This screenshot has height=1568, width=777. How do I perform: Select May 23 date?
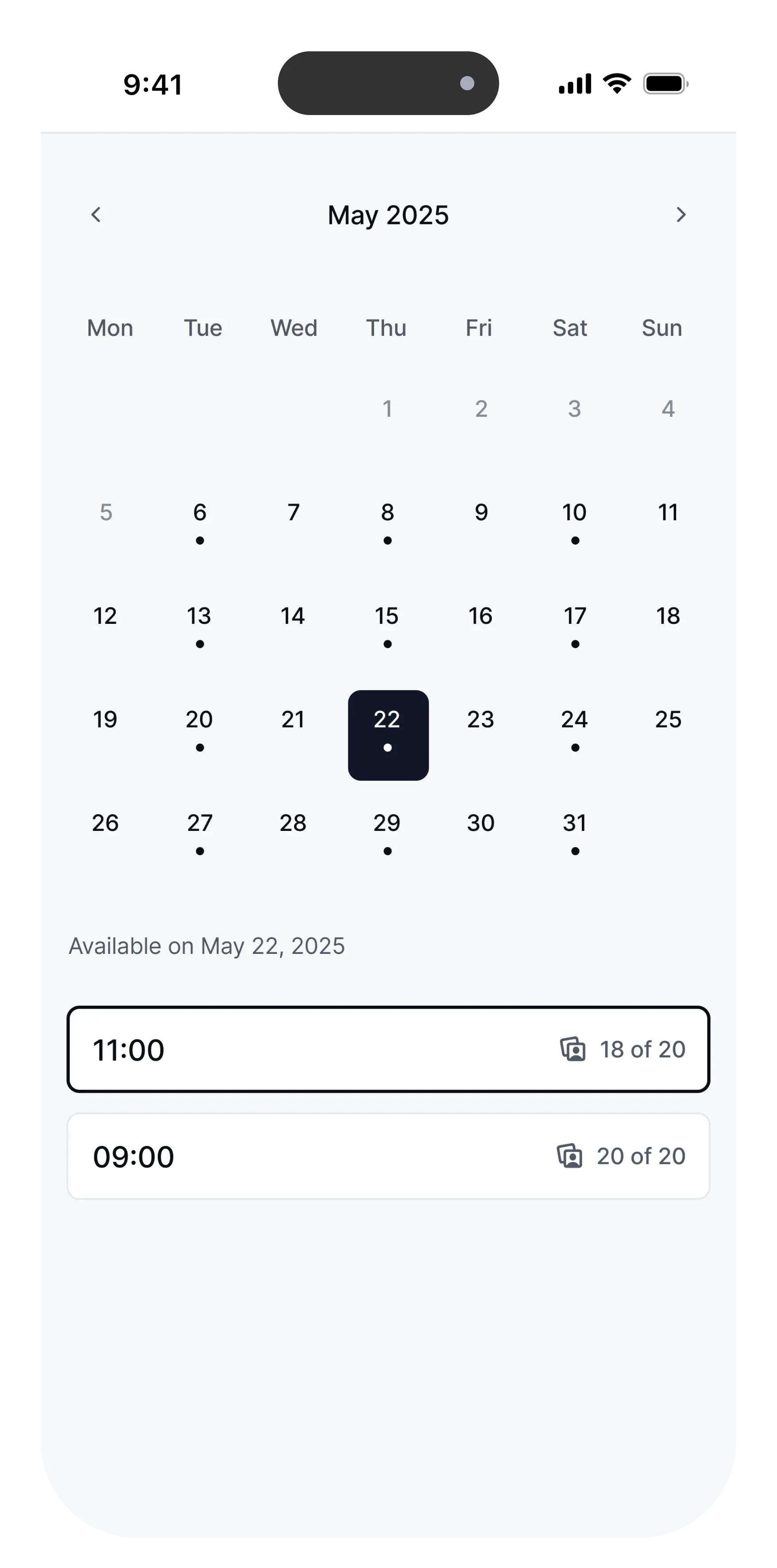point(481,720)
